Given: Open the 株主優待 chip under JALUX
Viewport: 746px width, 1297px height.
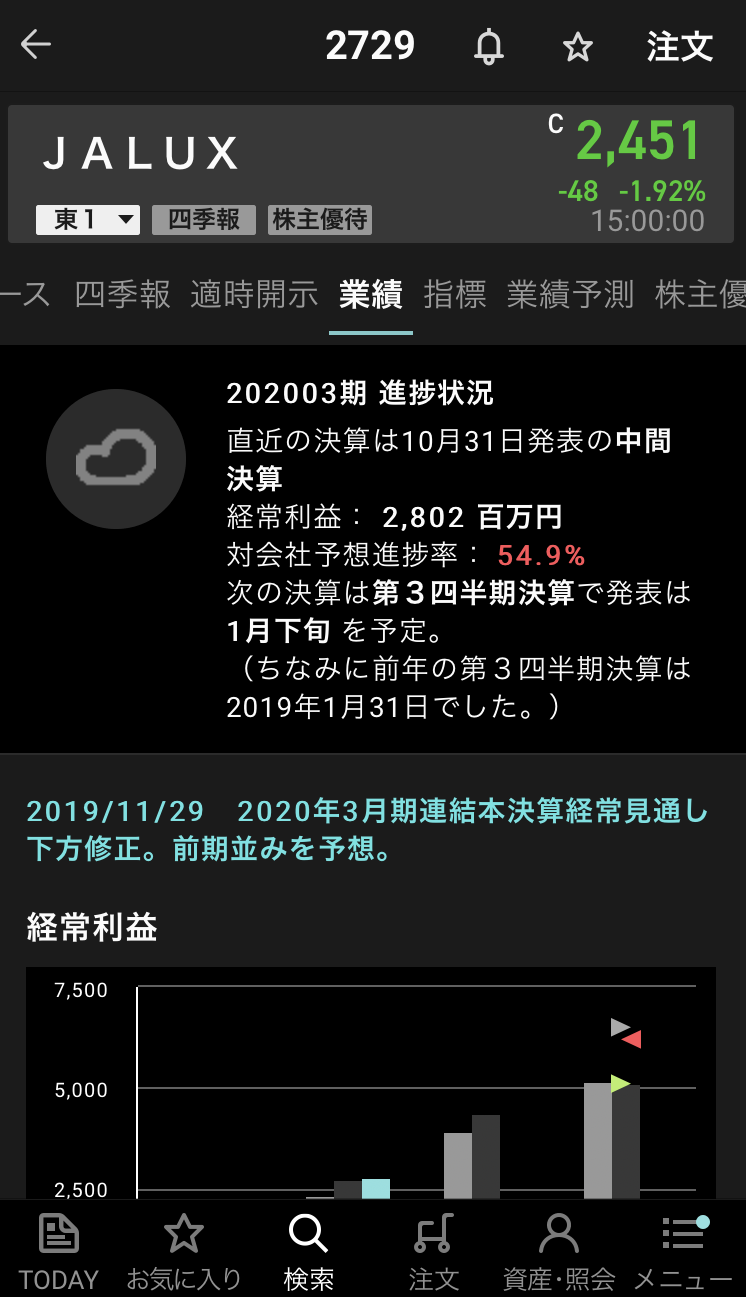Looking at the screenshot, I should tap(320, 220).
